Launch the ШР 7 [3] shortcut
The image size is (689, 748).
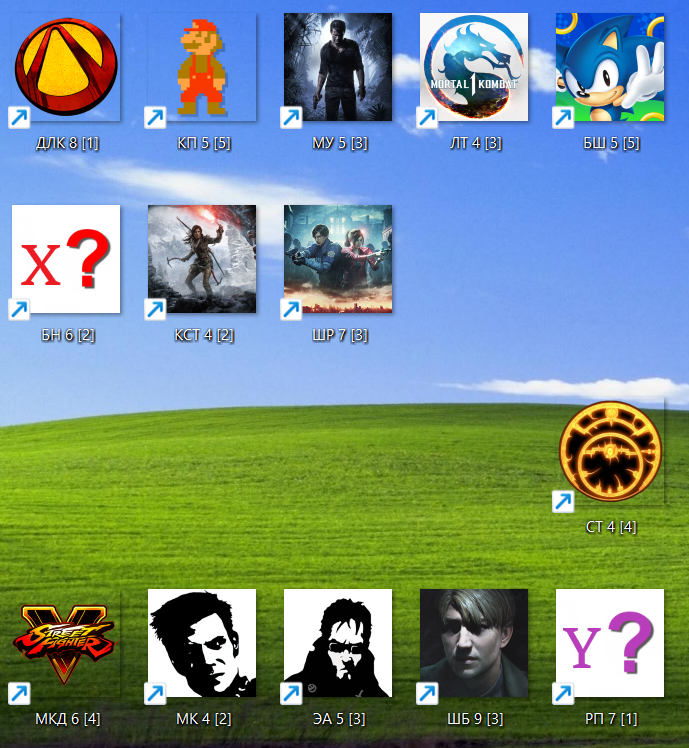[x=338, y=259]
